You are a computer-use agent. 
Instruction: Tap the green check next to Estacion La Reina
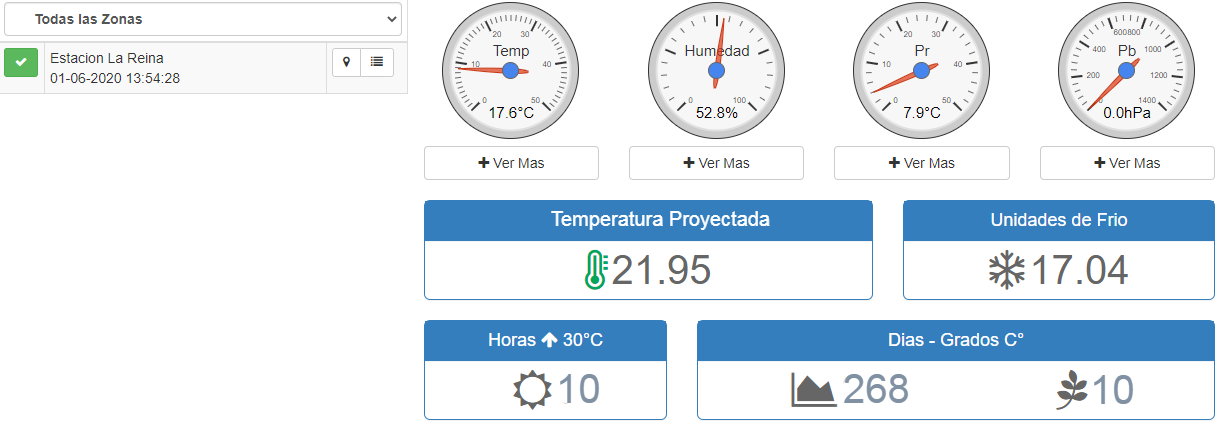(x=21, y=62)
